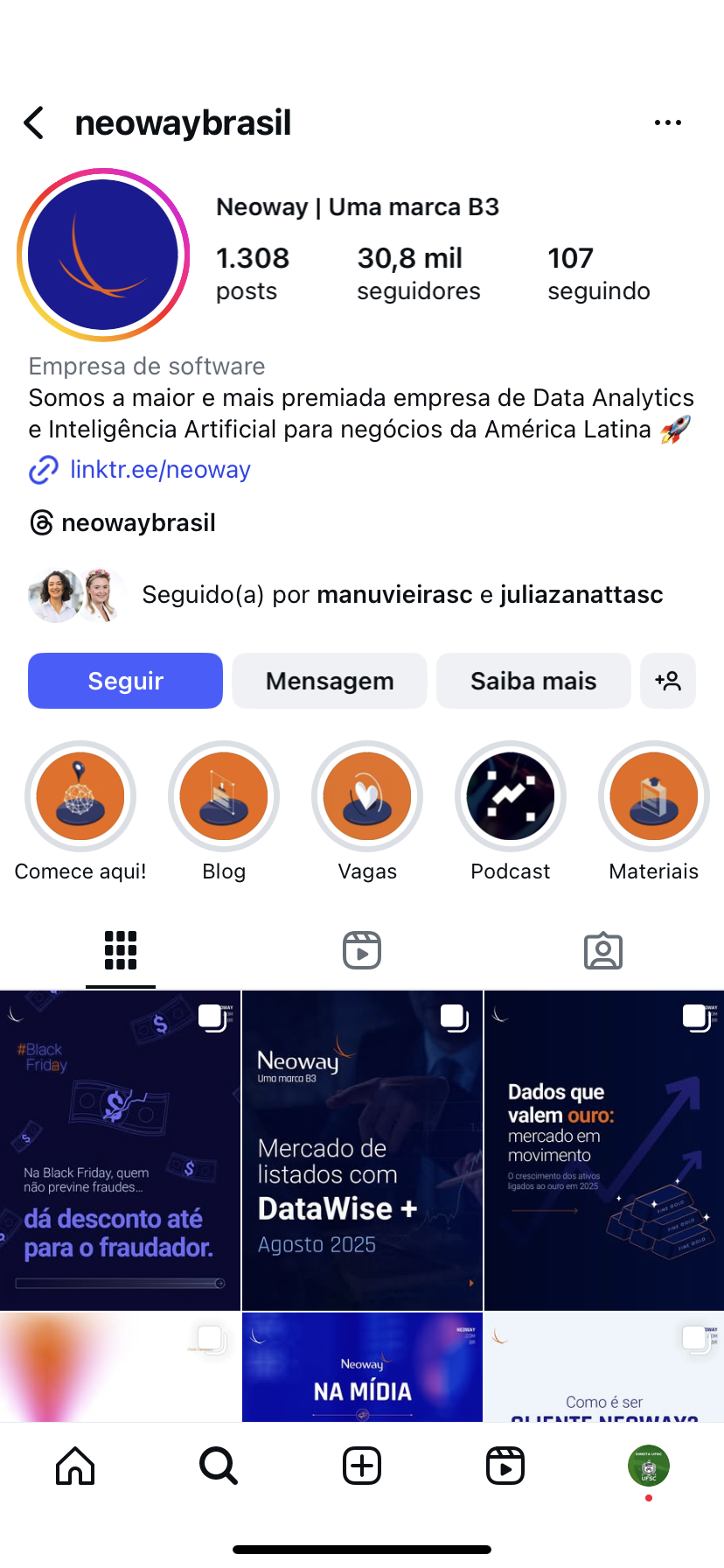Send a message via Mensagem
The height and width of the screenshot is (1568, 724).
330,681
